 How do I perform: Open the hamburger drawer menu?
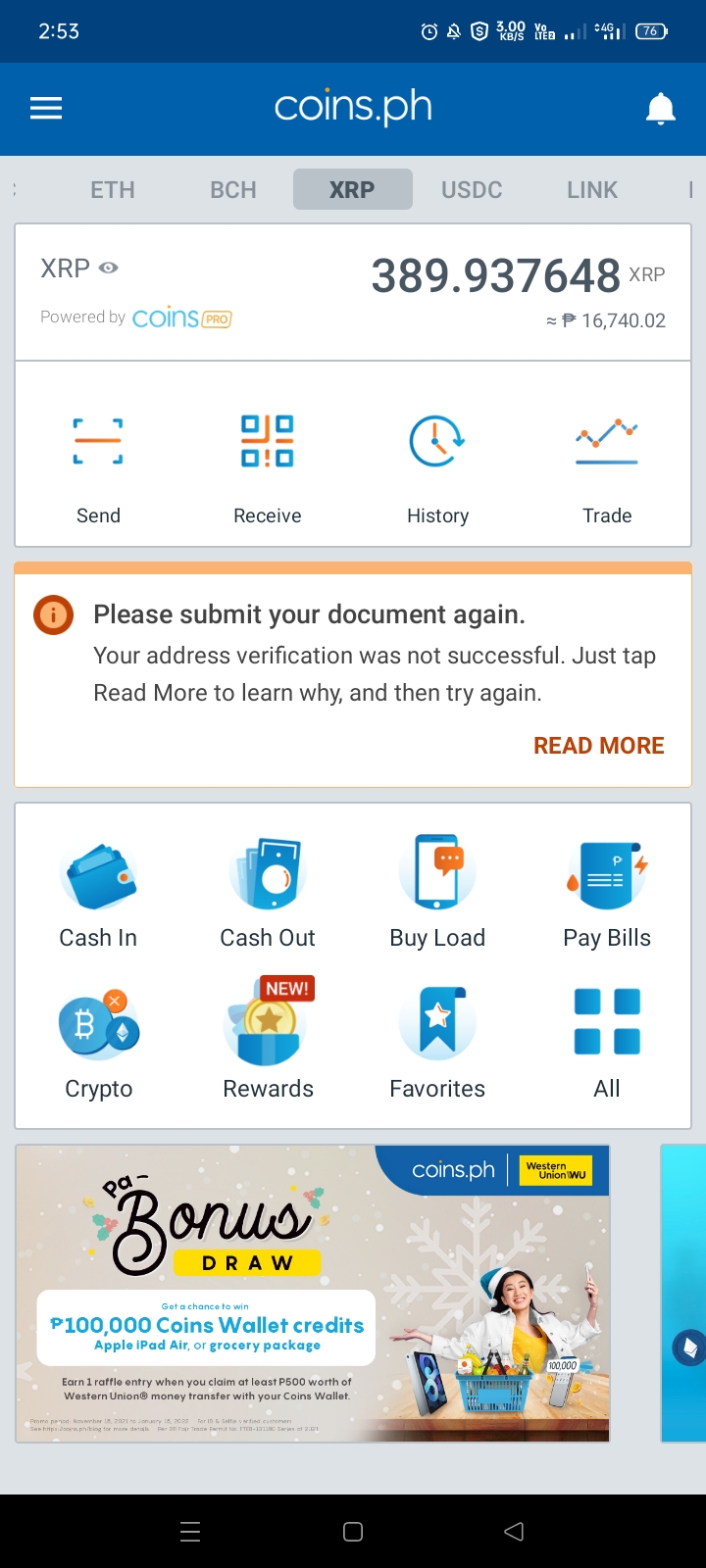coord(46,108)
